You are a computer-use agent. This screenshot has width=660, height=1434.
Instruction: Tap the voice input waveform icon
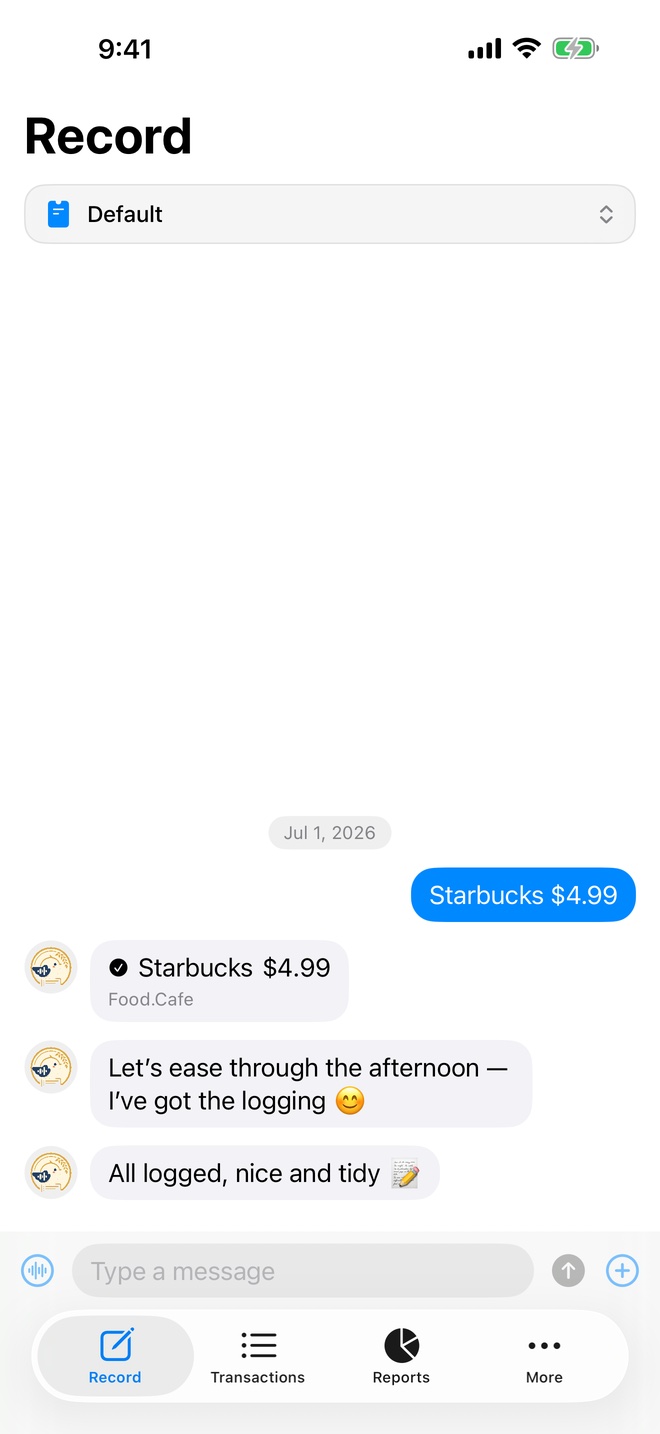pyautogui.click(x=38, y=1271)
